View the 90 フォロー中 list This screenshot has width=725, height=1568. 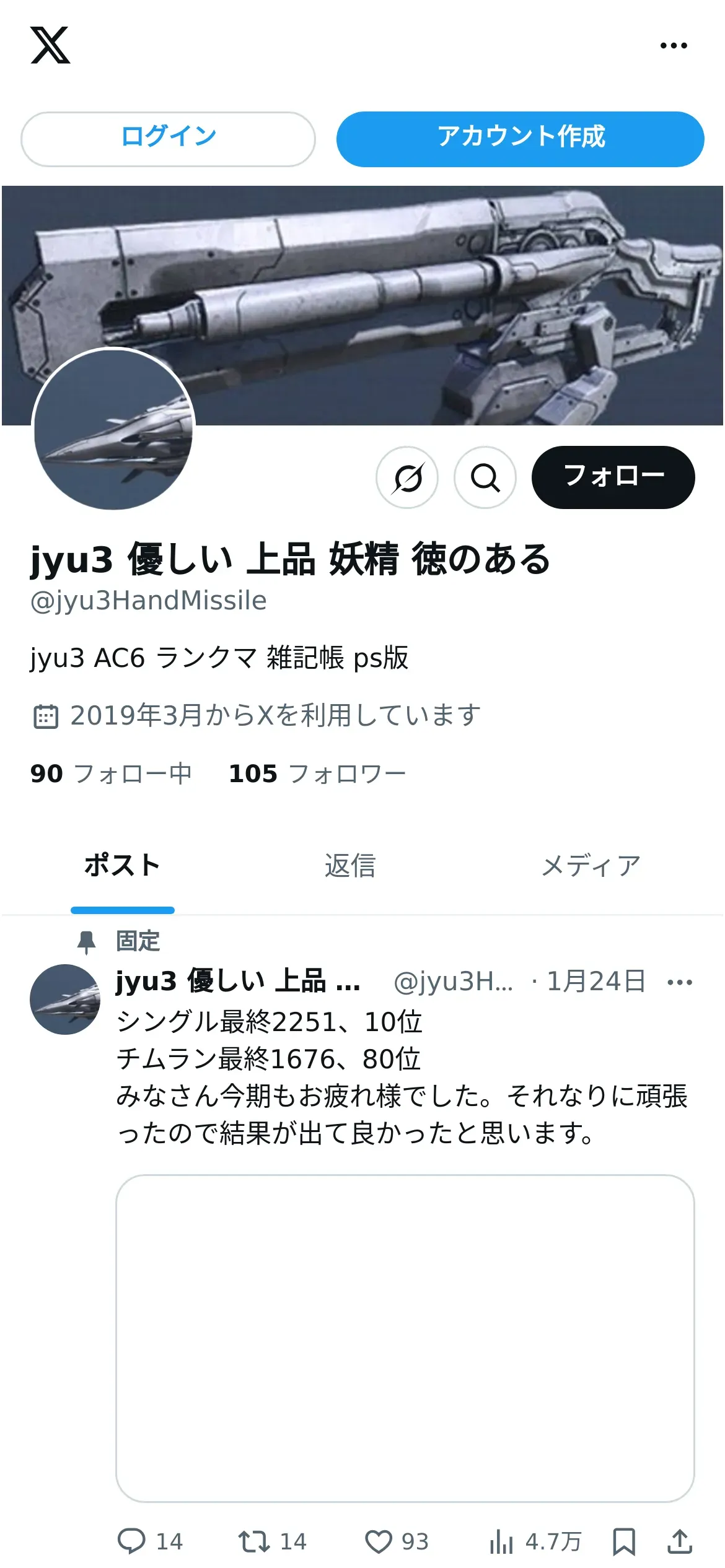tap(111, 773)
